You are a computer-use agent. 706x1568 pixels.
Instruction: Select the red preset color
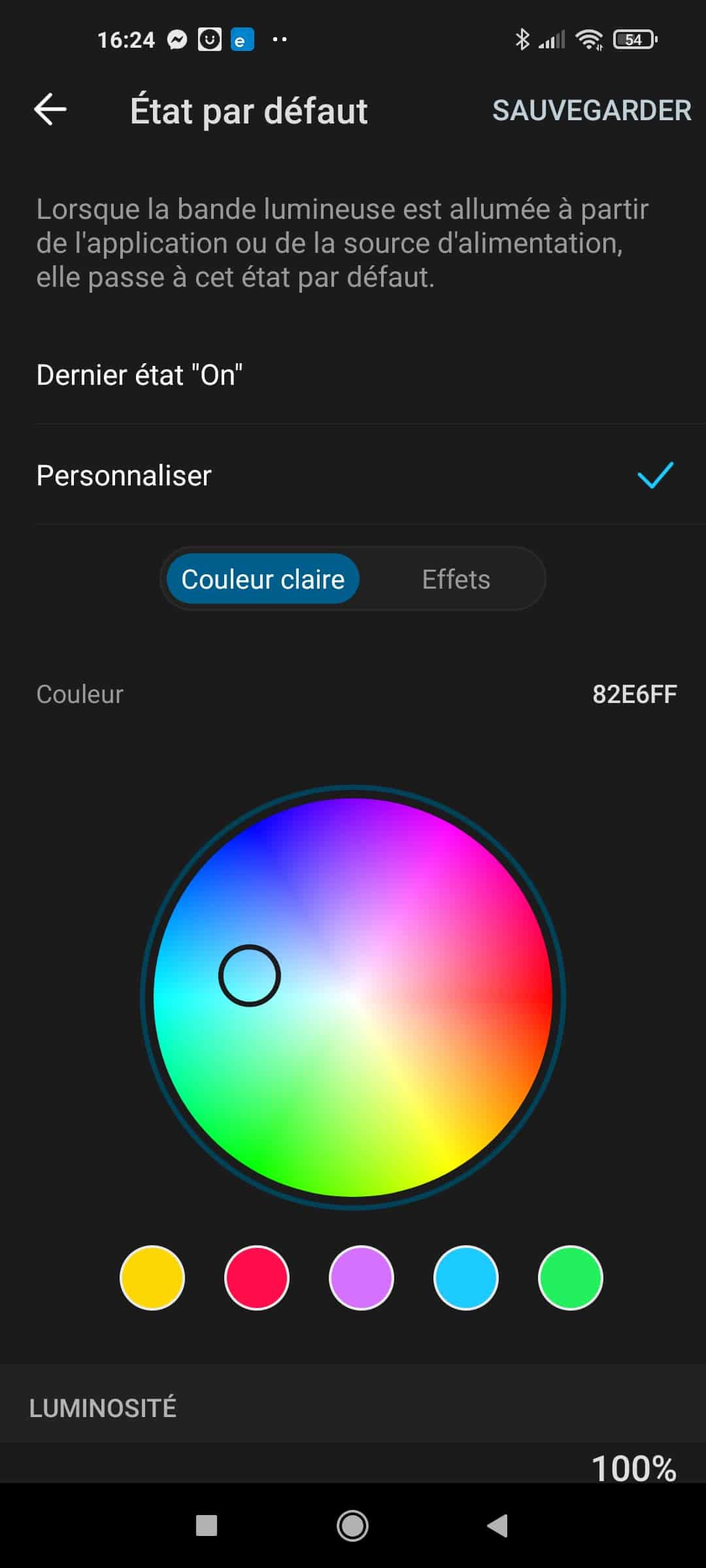257,1278
